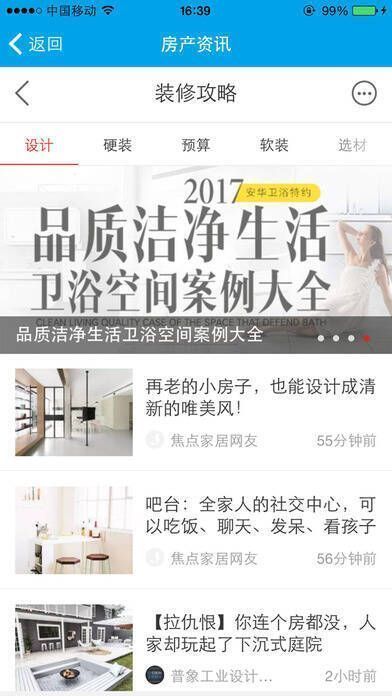392x696 pixels.
Task: Open the 品质洁净生活卫浴空间案例大全 banner
Action: 196,260
